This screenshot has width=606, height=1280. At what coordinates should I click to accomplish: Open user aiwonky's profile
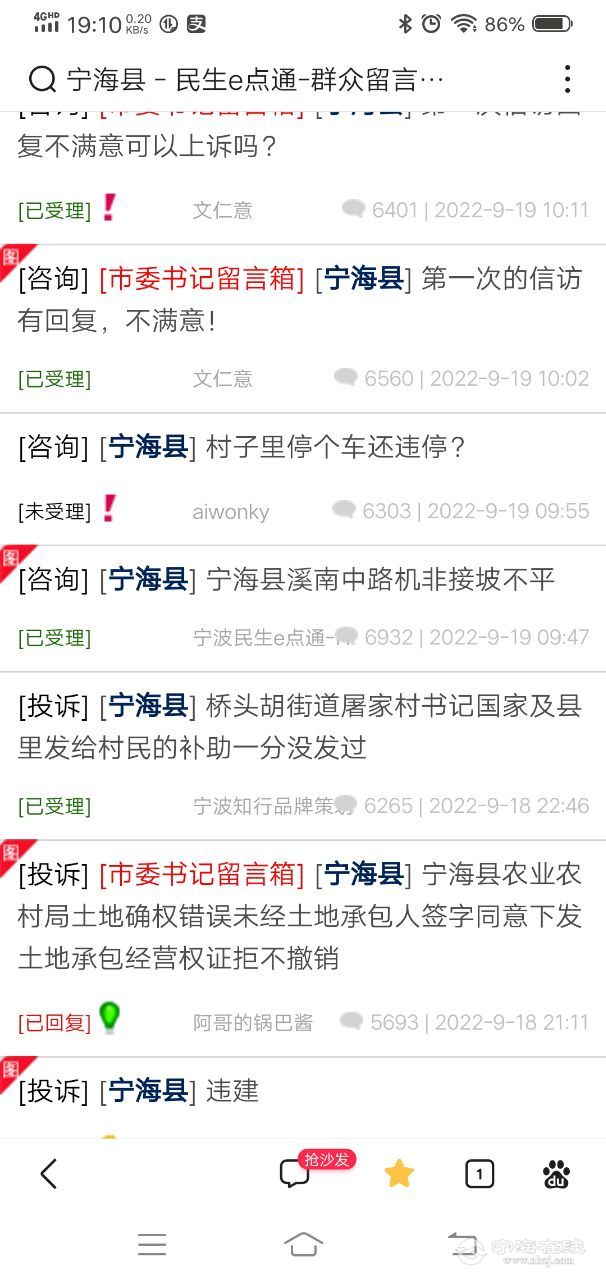231,511
